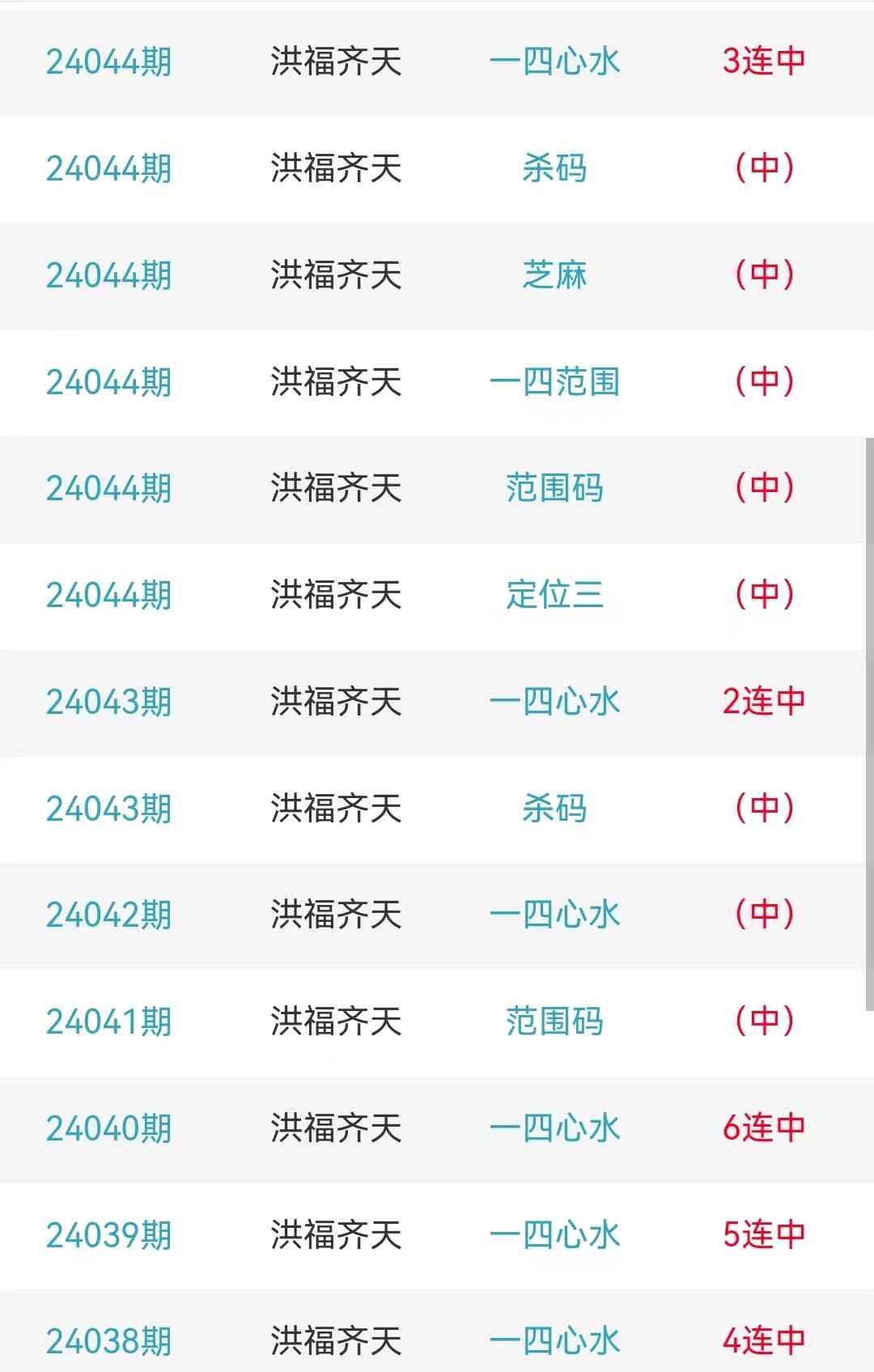Screen dimensions: 874x1372
Task: Open the 24044期 杀码 entry
Action: (554, 168)
